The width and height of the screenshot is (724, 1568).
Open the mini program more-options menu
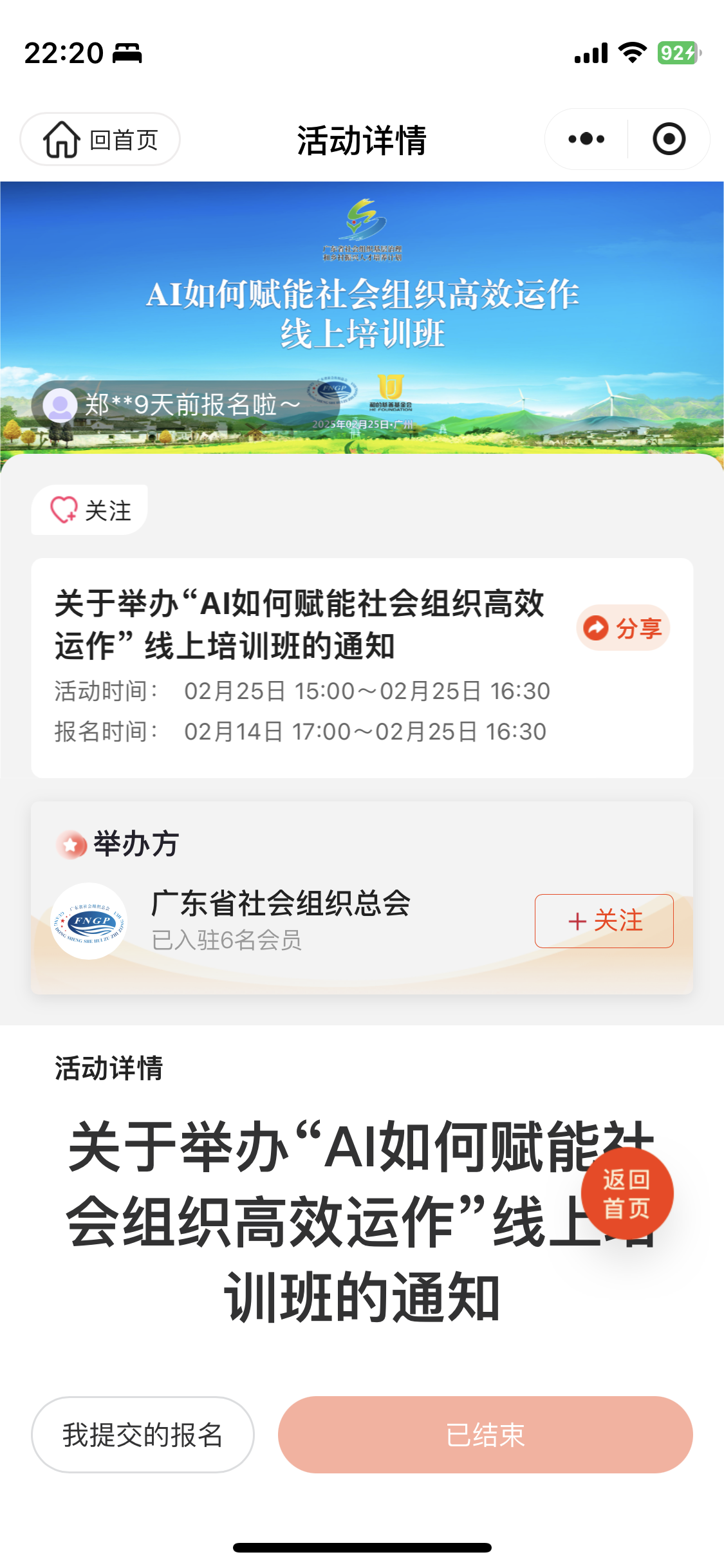586,139
